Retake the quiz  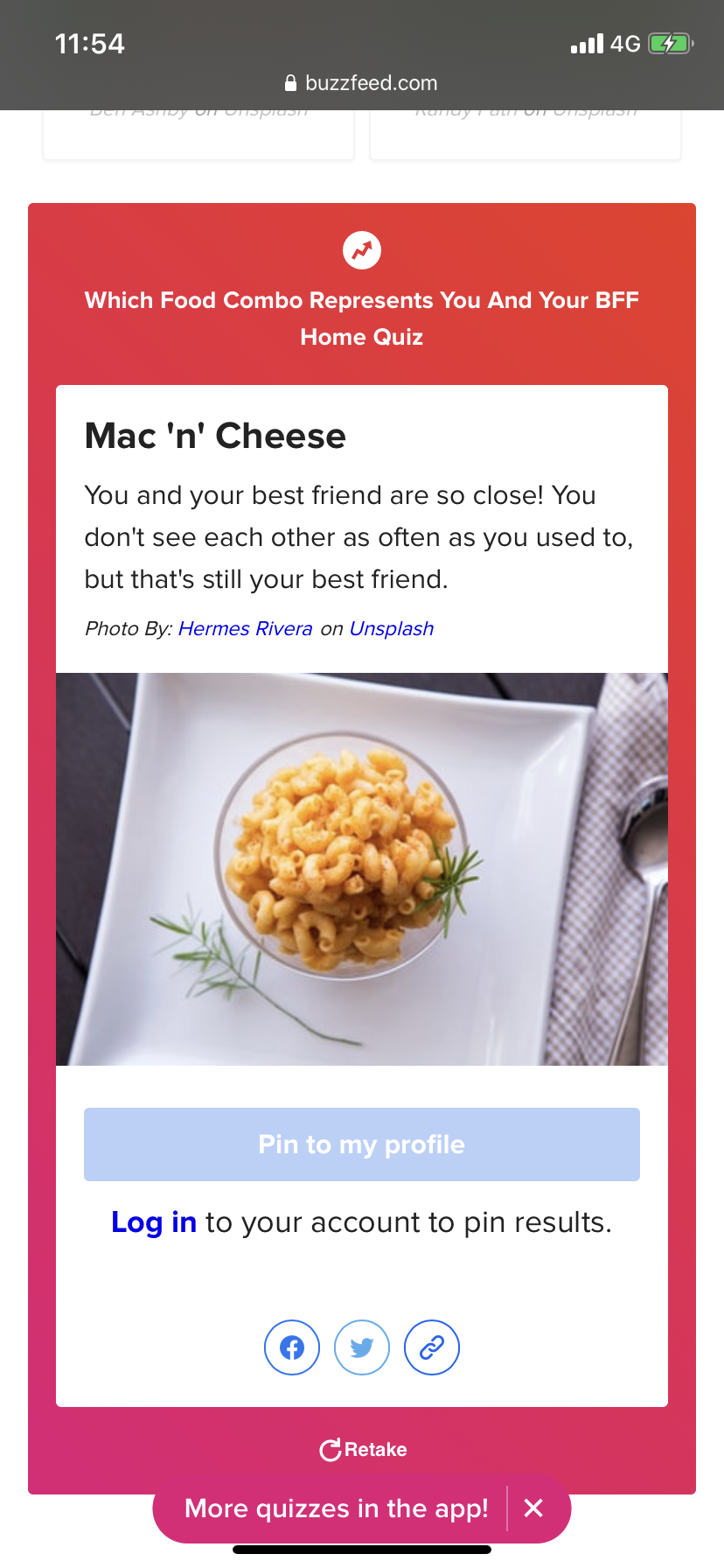[x=363, y=1450]
